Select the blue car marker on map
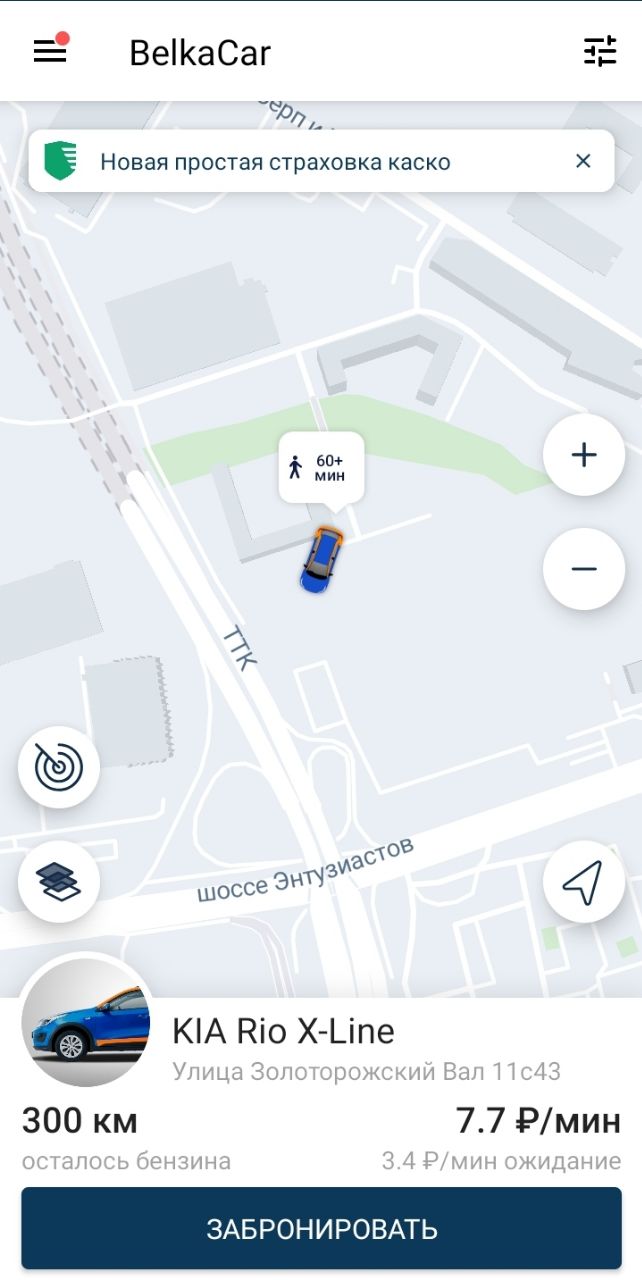Screen dimensions: 642x1280 (322, 559)
